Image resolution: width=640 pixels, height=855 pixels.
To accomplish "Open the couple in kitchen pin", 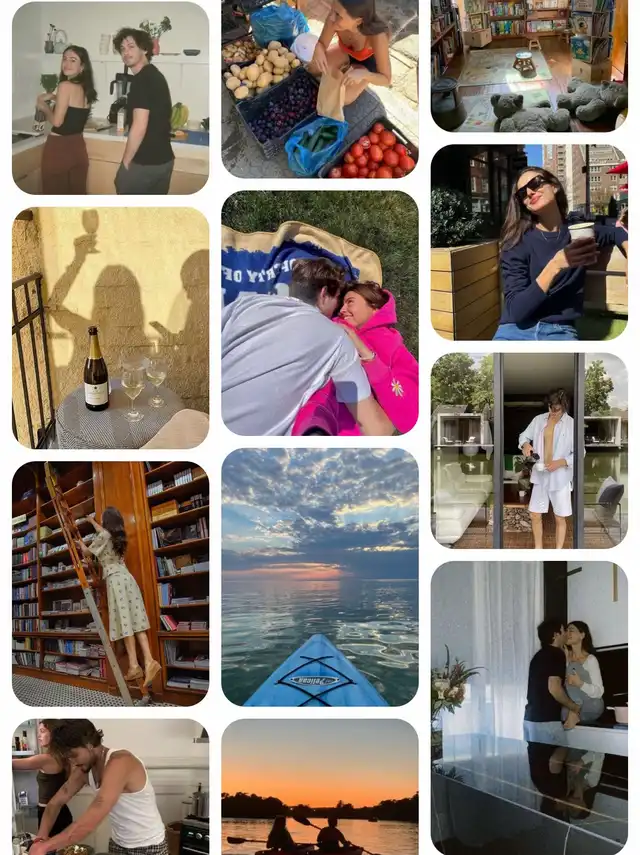I will click(x=110, y=98).
